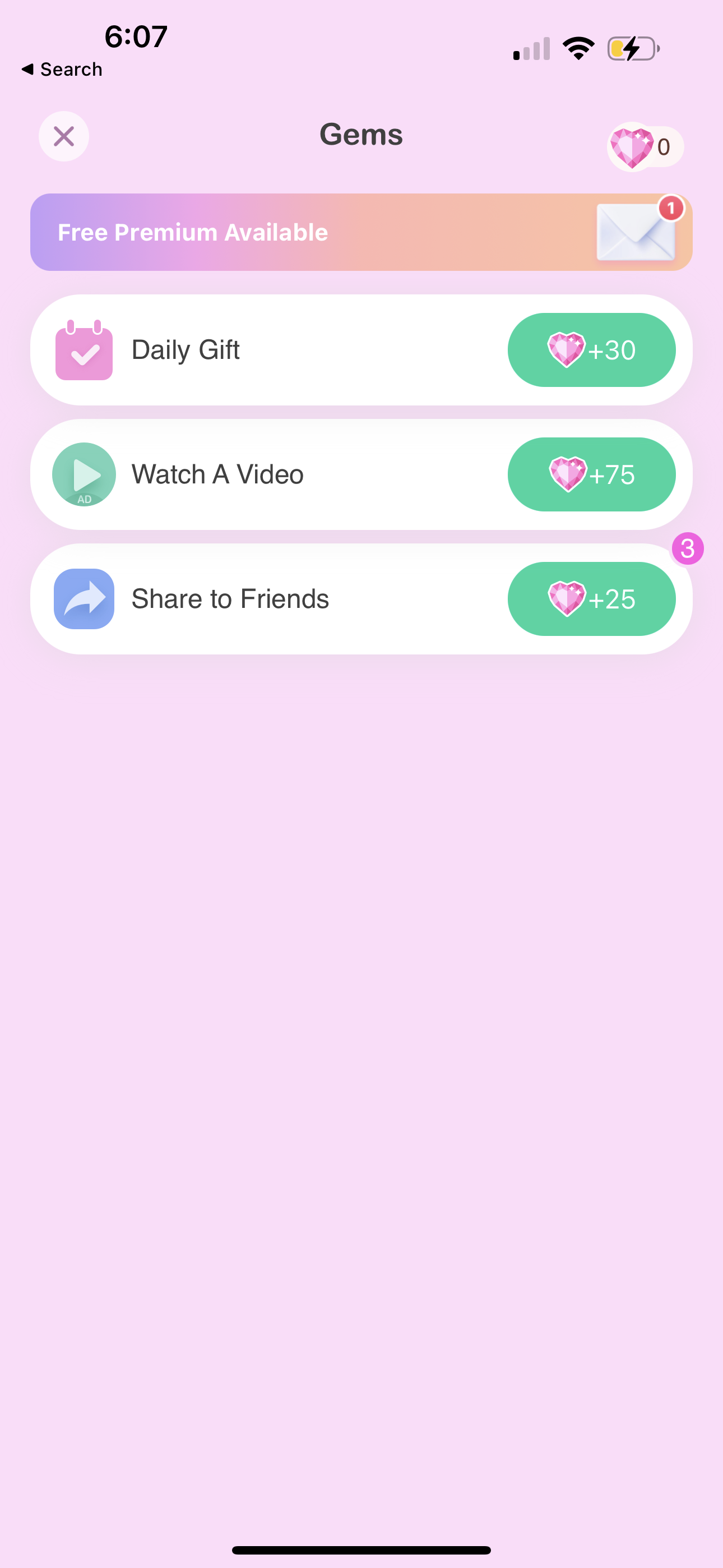Claim +75 gems by watching a video
The width and height of the screenshot is (723, 1568).
point(591,474)
